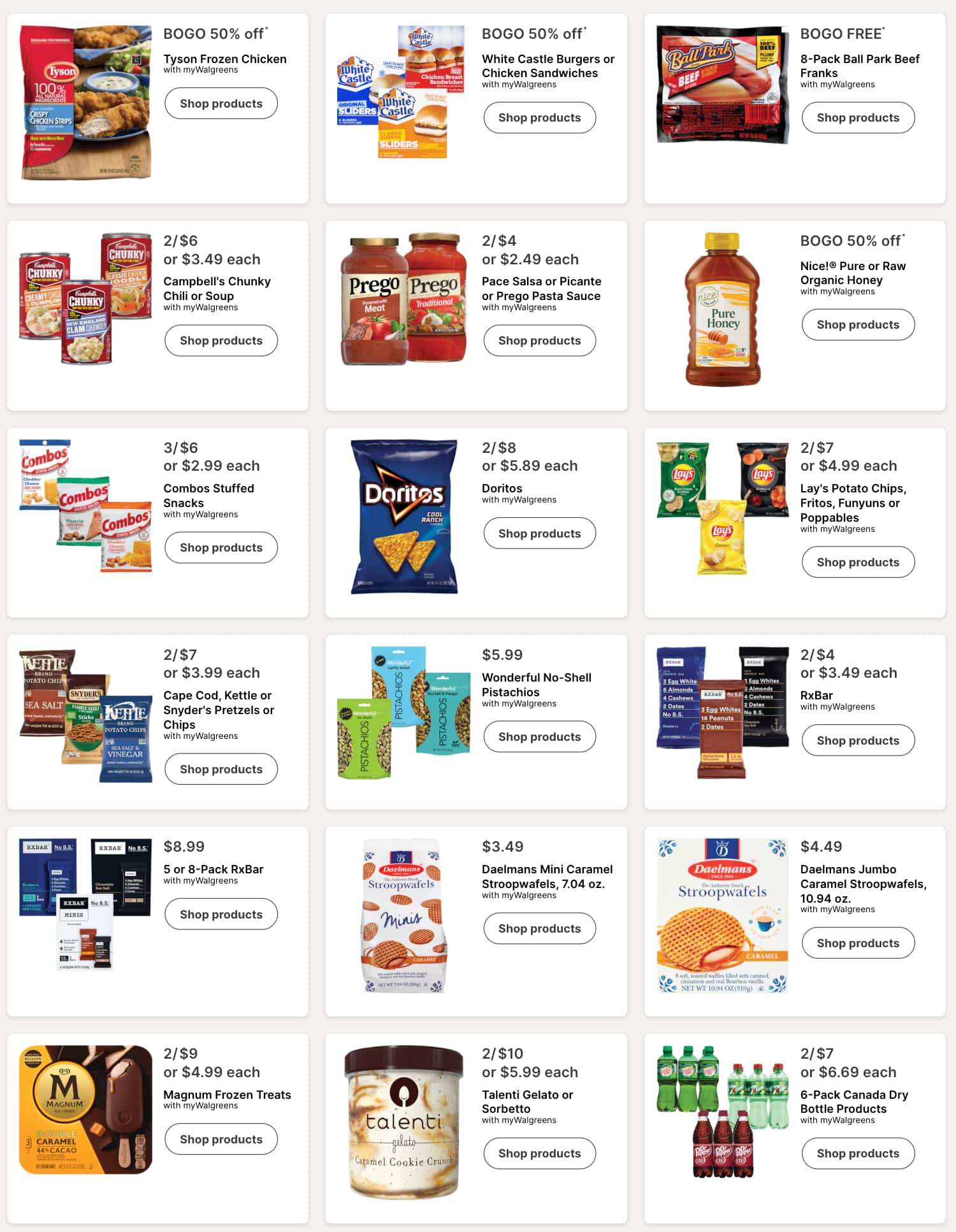This screenshot has height=1232, width=956.
Task: Shop products for 5 or 8-Pack RxBar
Action: (x=221, y=915)
